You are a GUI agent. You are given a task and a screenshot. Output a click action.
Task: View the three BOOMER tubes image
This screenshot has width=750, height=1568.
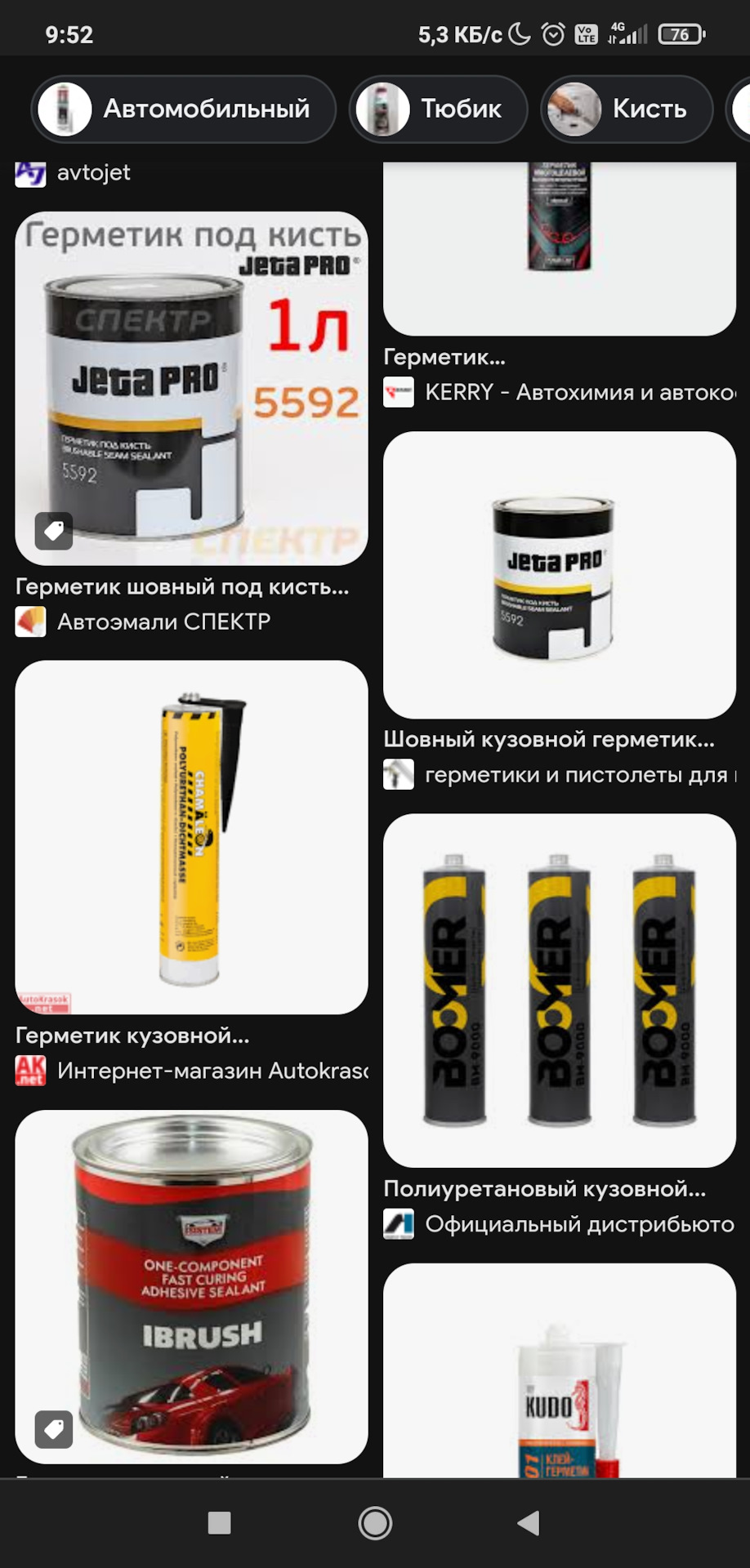click(x=559, y=990)
